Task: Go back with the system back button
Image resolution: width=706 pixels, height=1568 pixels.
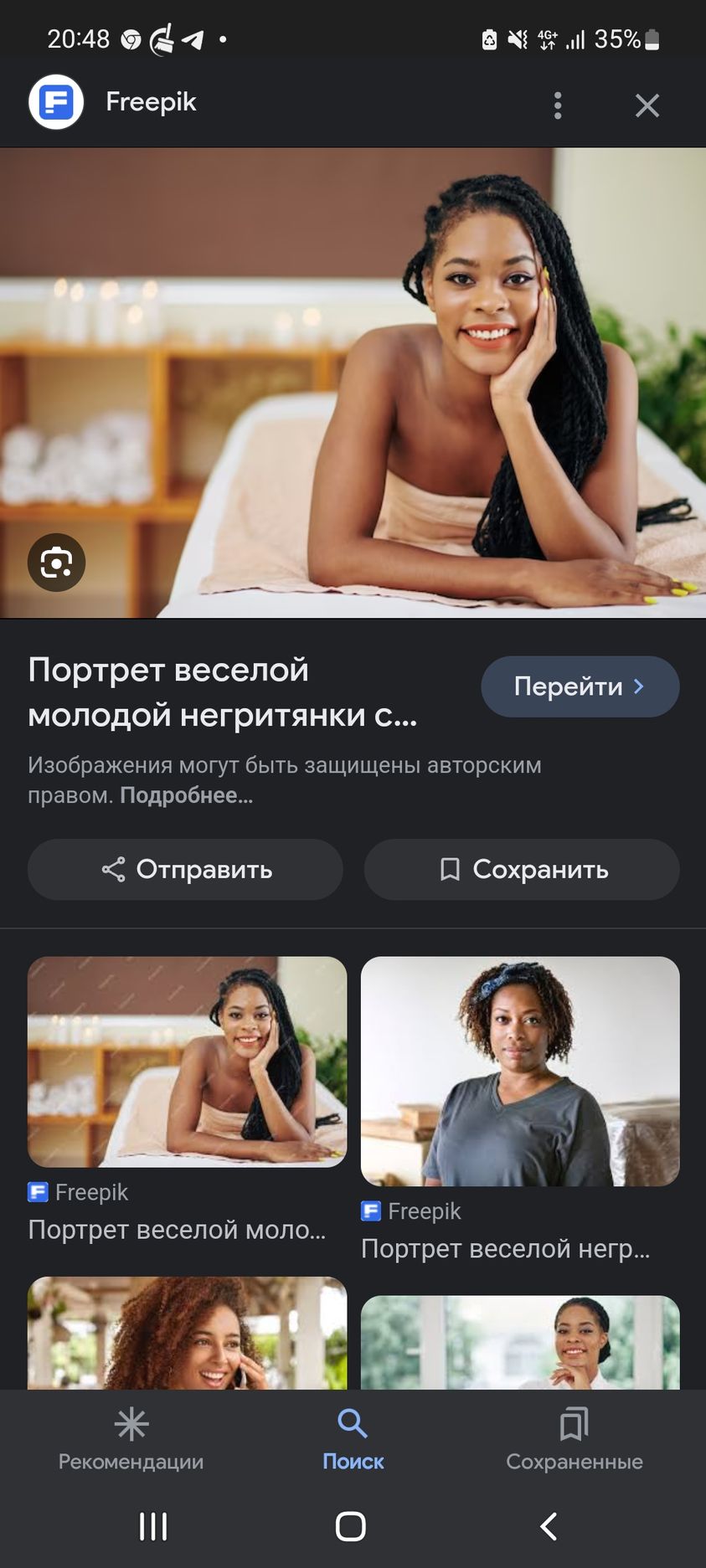Action: point(549,1526)
